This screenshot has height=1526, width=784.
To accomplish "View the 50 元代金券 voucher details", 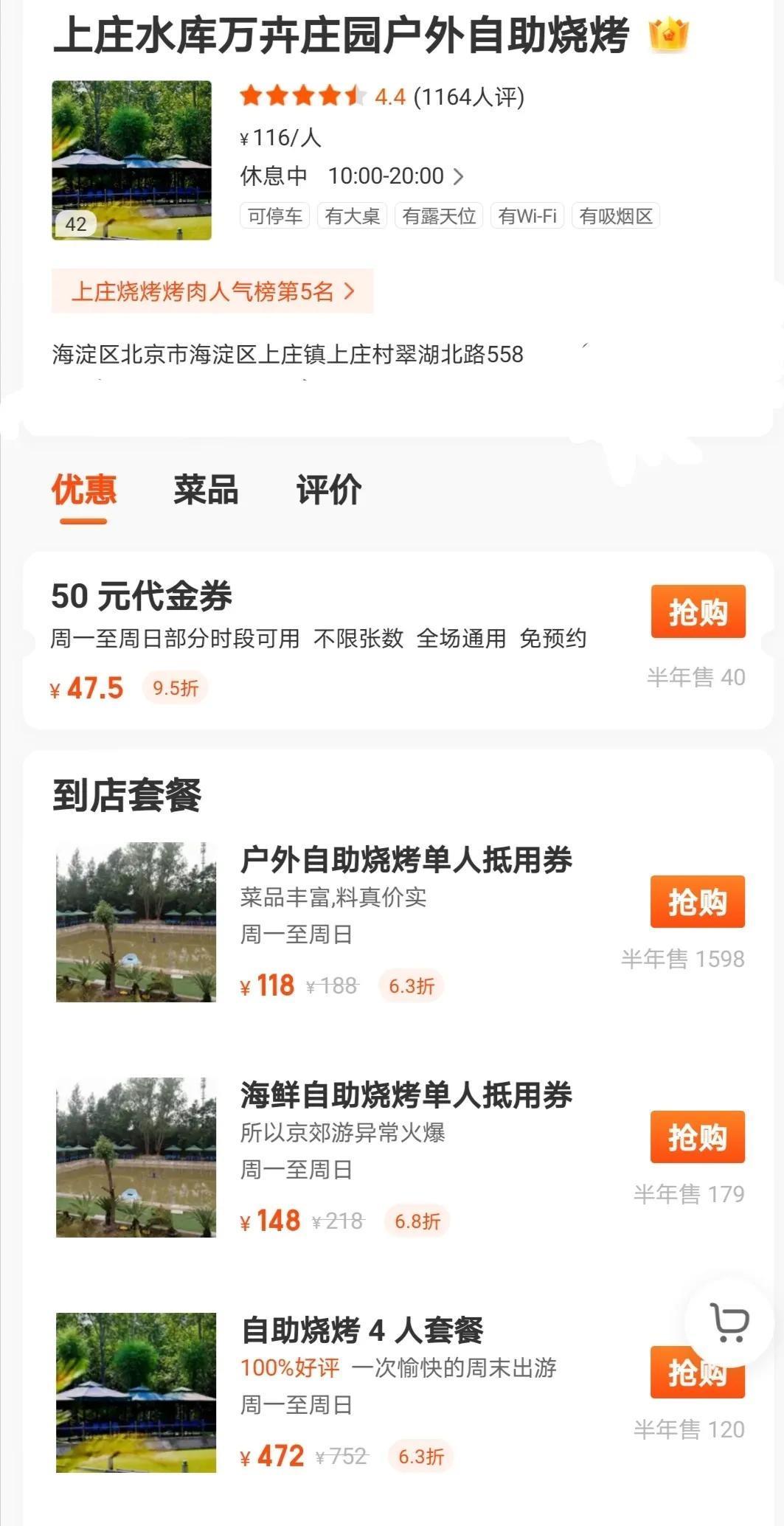I will [x=142, y=596].
